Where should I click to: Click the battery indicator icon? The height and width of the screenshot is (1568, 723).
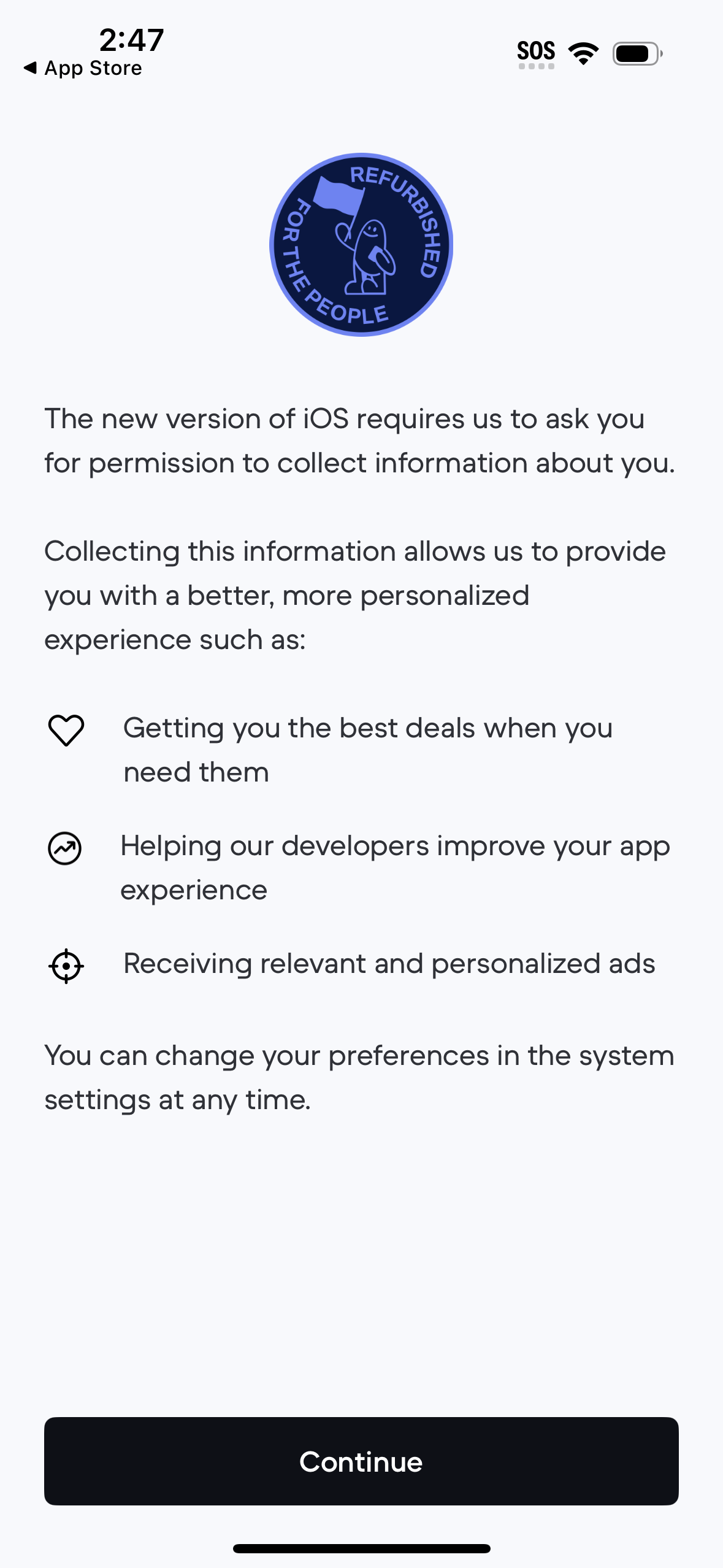tap(635, 53)
